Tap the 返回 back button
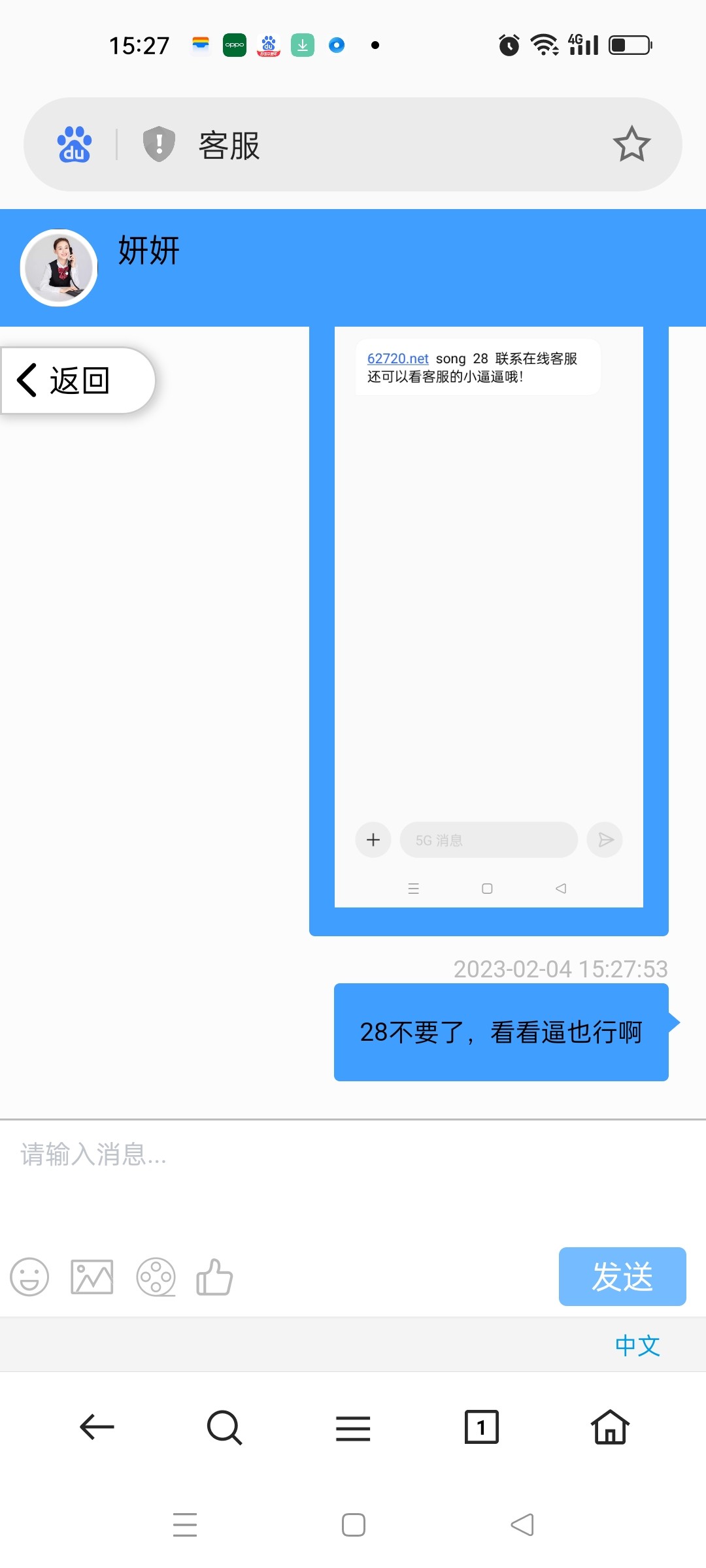Screen dimensions: 706x1568 coord(77,380)
